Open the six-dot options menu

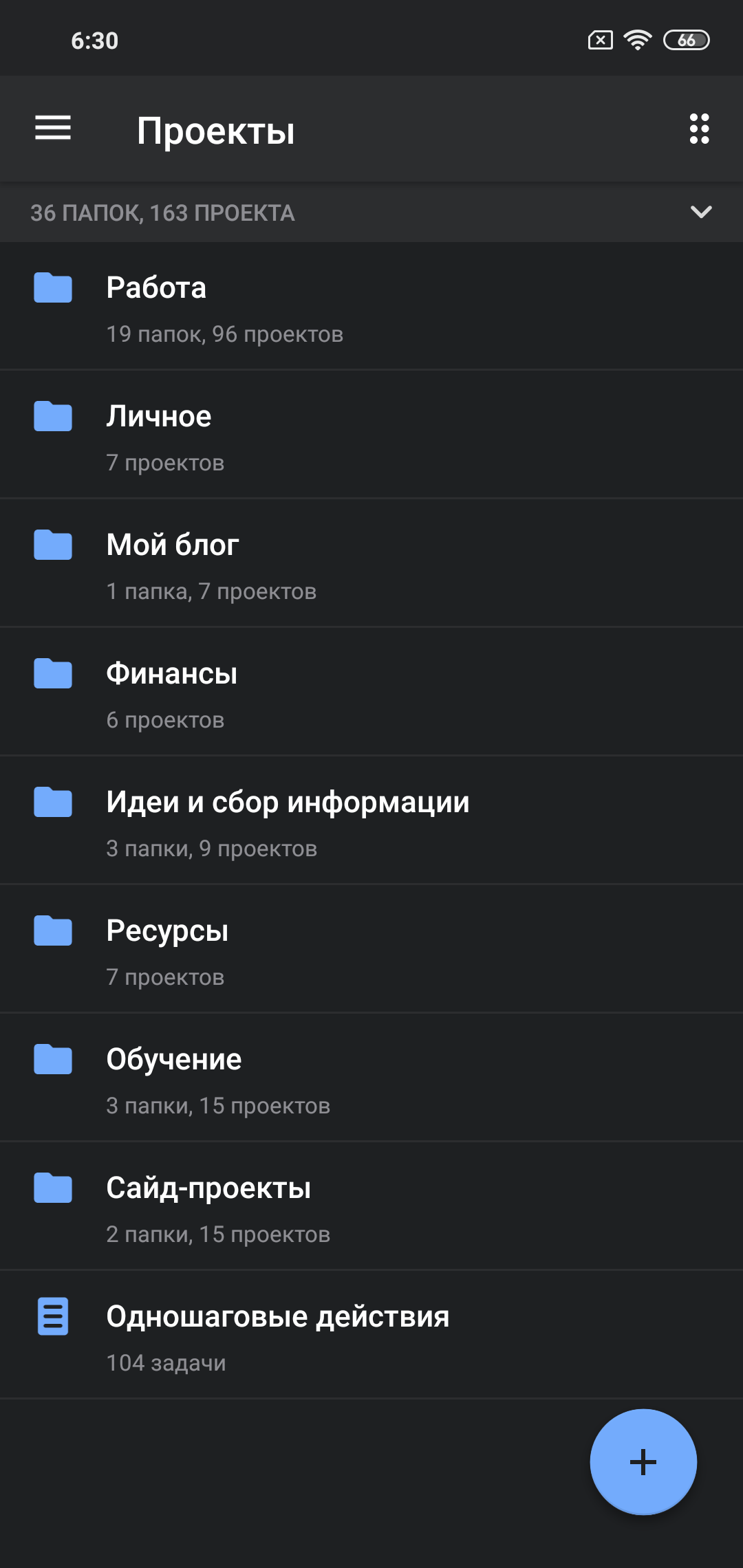click(x=699, y=129)
